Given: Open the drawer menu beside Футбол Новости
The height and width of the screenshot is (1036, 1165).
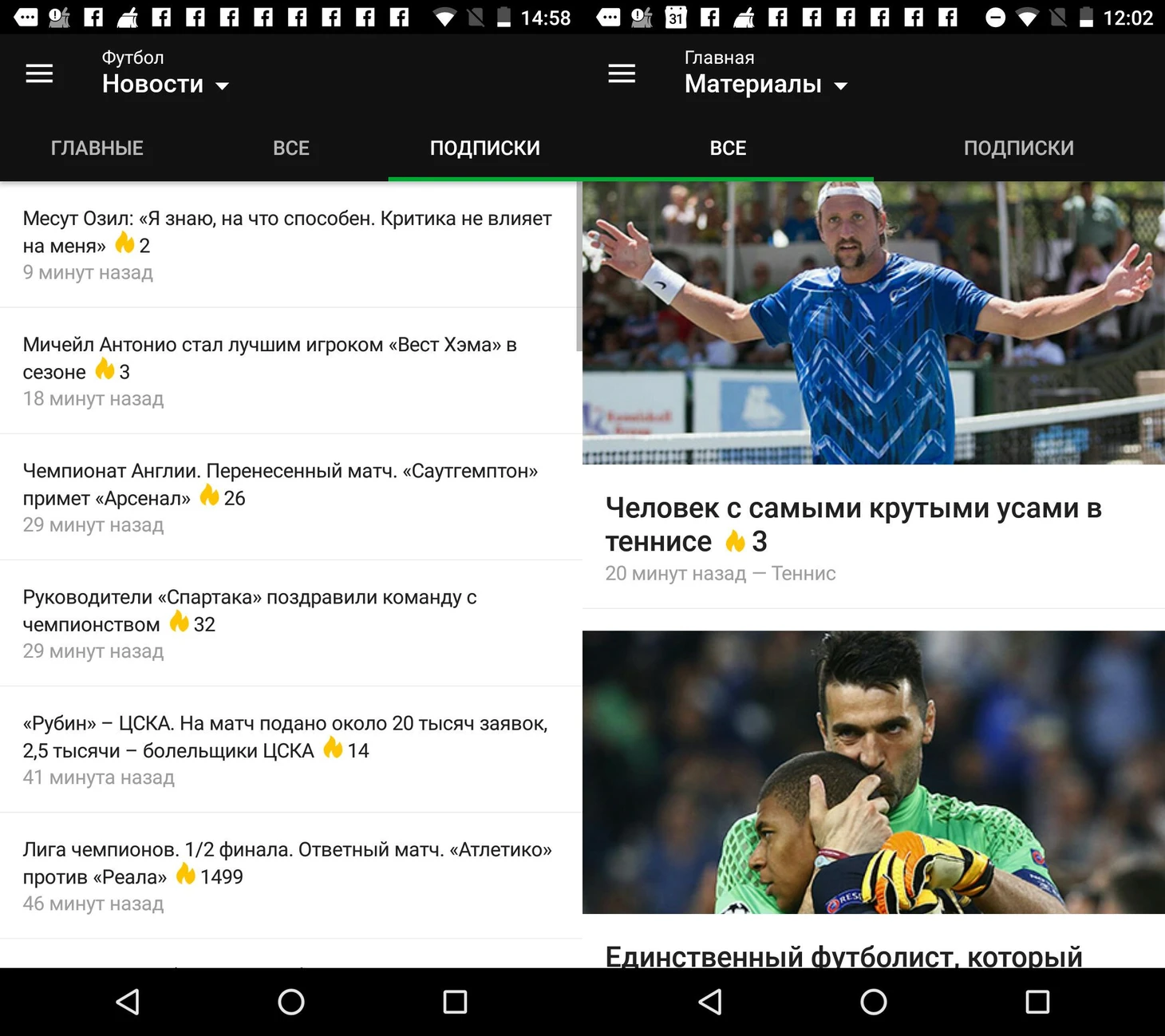Looking at the screenshot, I should click(x=39, y=73).
